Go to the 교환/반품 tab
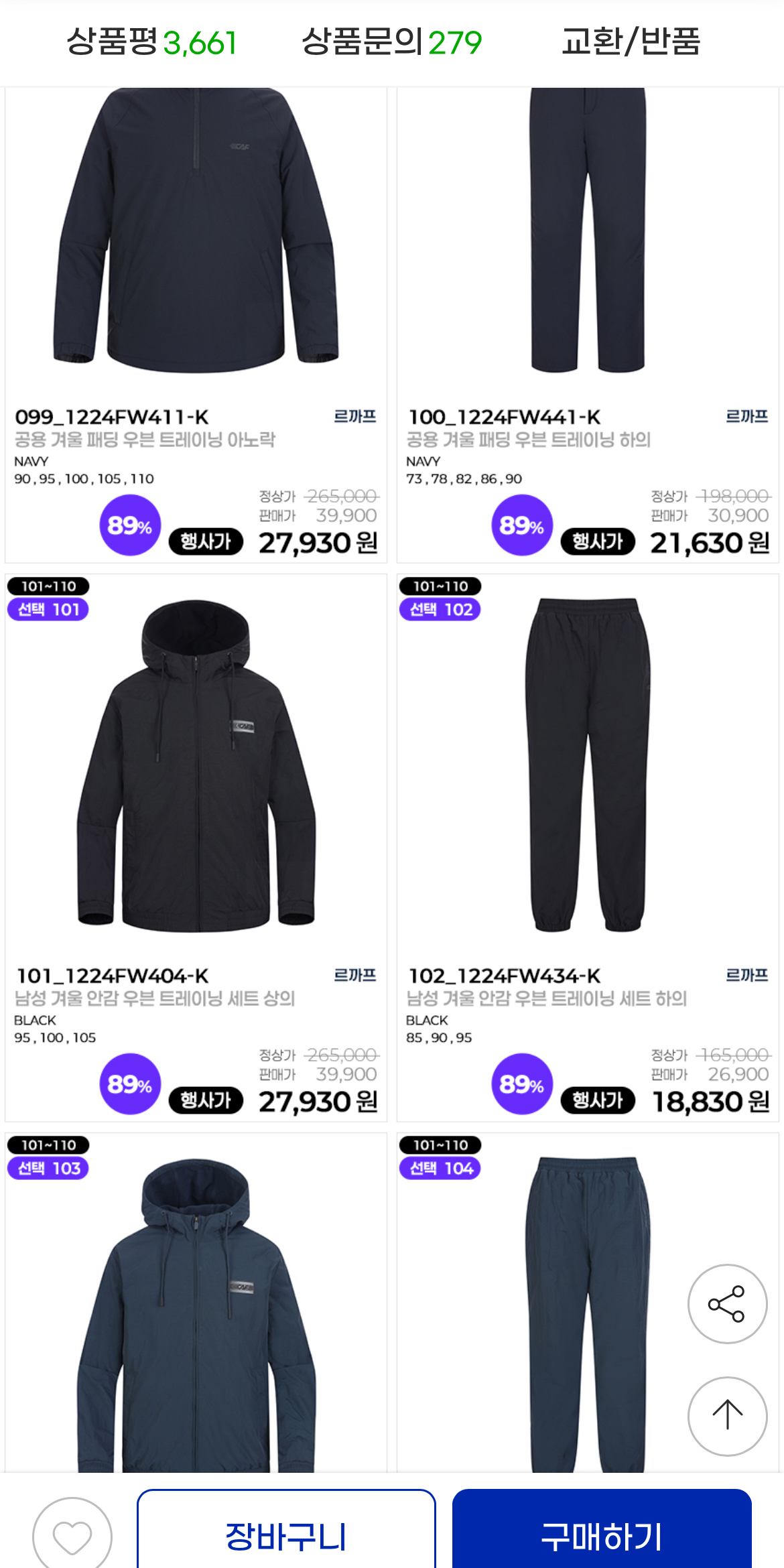The height and width of the screenshot is (1568, 784). (x=631, y=42)
